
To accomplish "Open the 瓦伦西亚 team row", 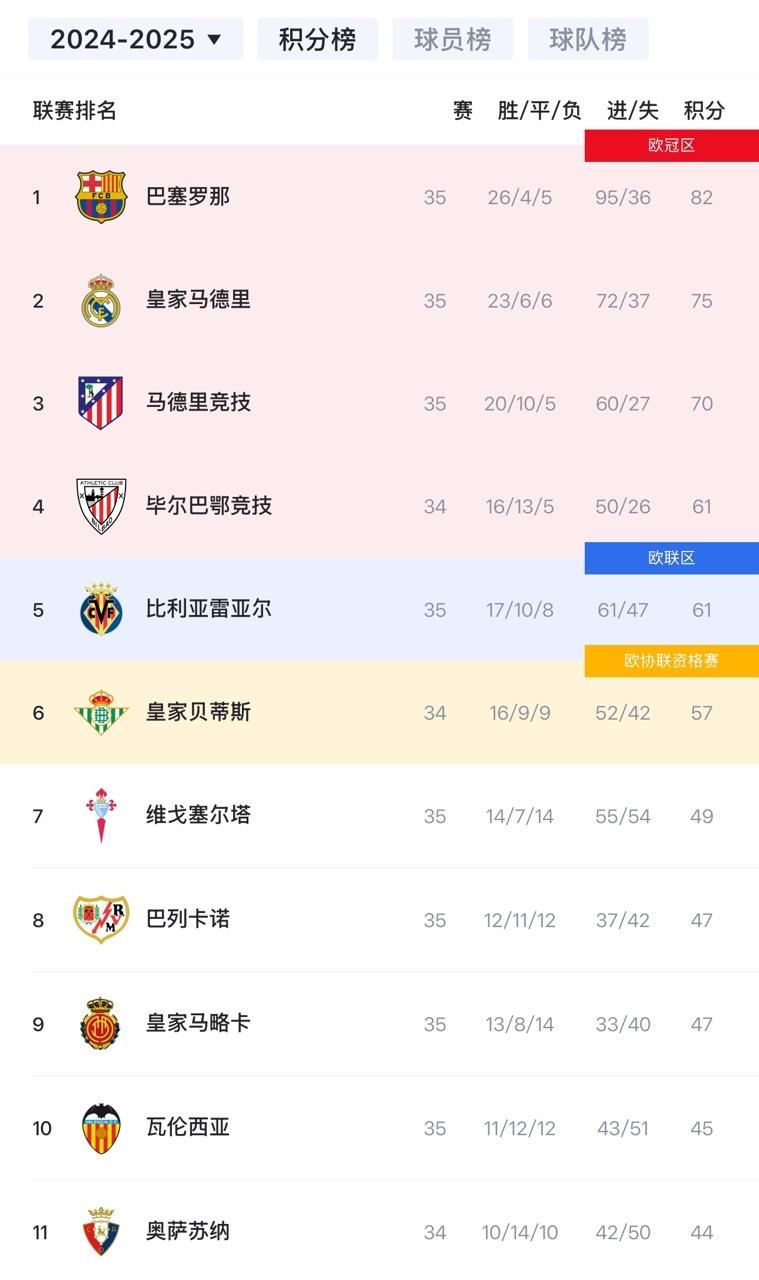I will pyautogui.click(x=379, y=1128).
